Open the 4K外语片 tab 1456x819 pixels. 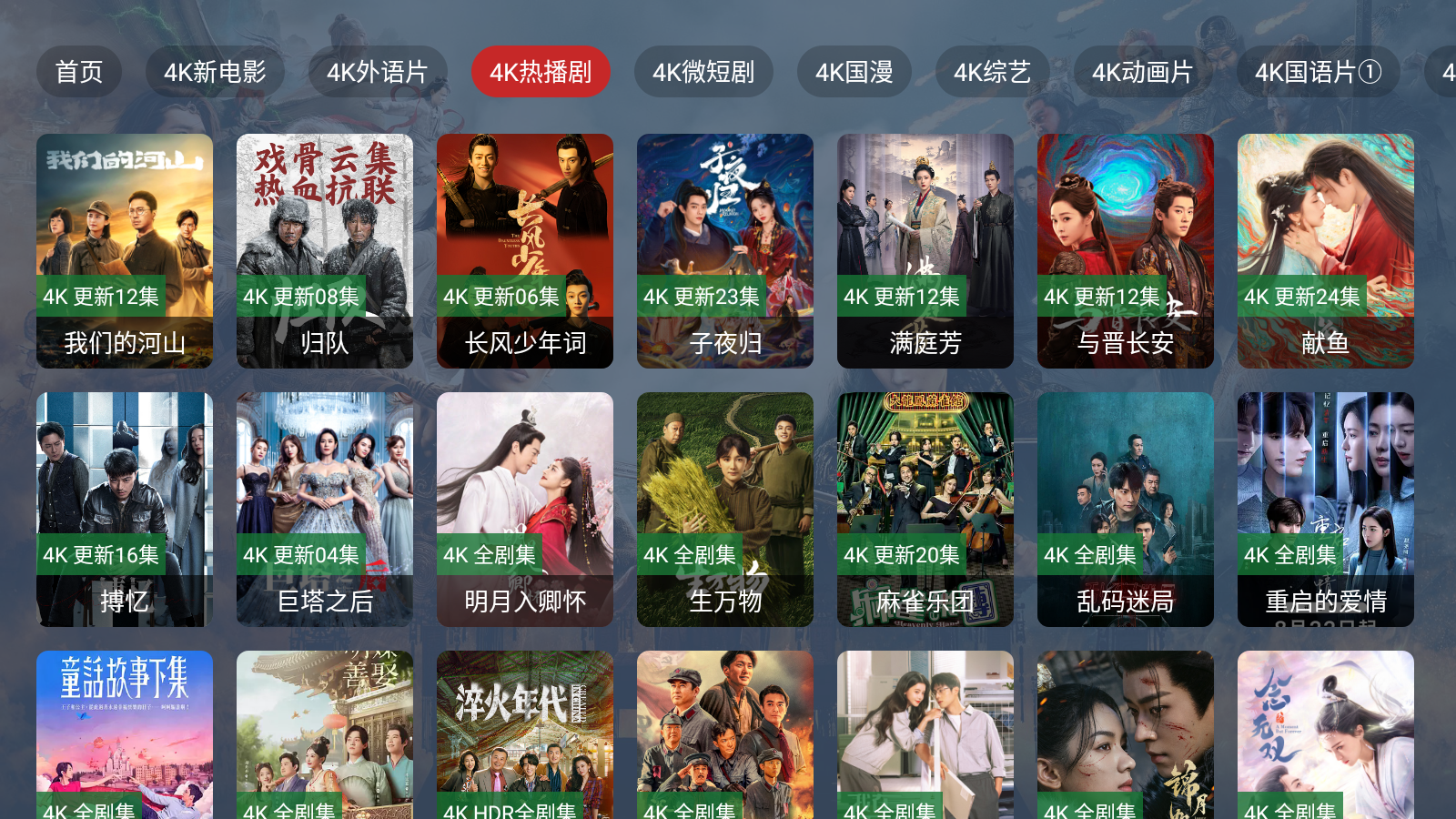coord(377,72)
